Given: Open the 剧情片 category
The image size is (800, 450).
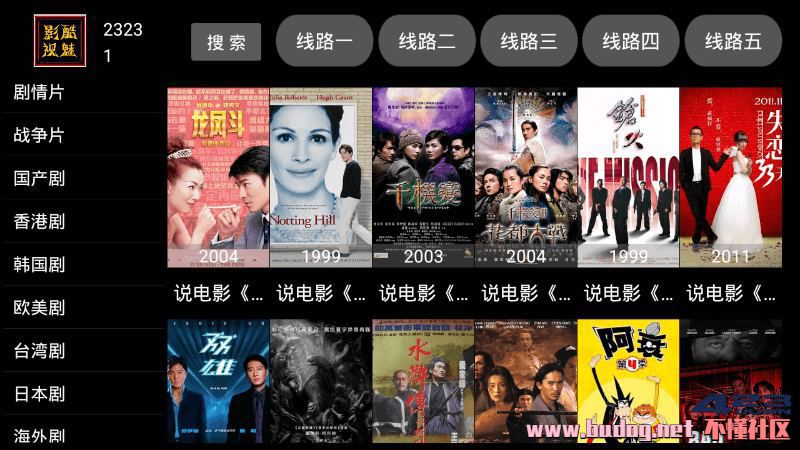Looking at the screenshot, I should point(39,93).
